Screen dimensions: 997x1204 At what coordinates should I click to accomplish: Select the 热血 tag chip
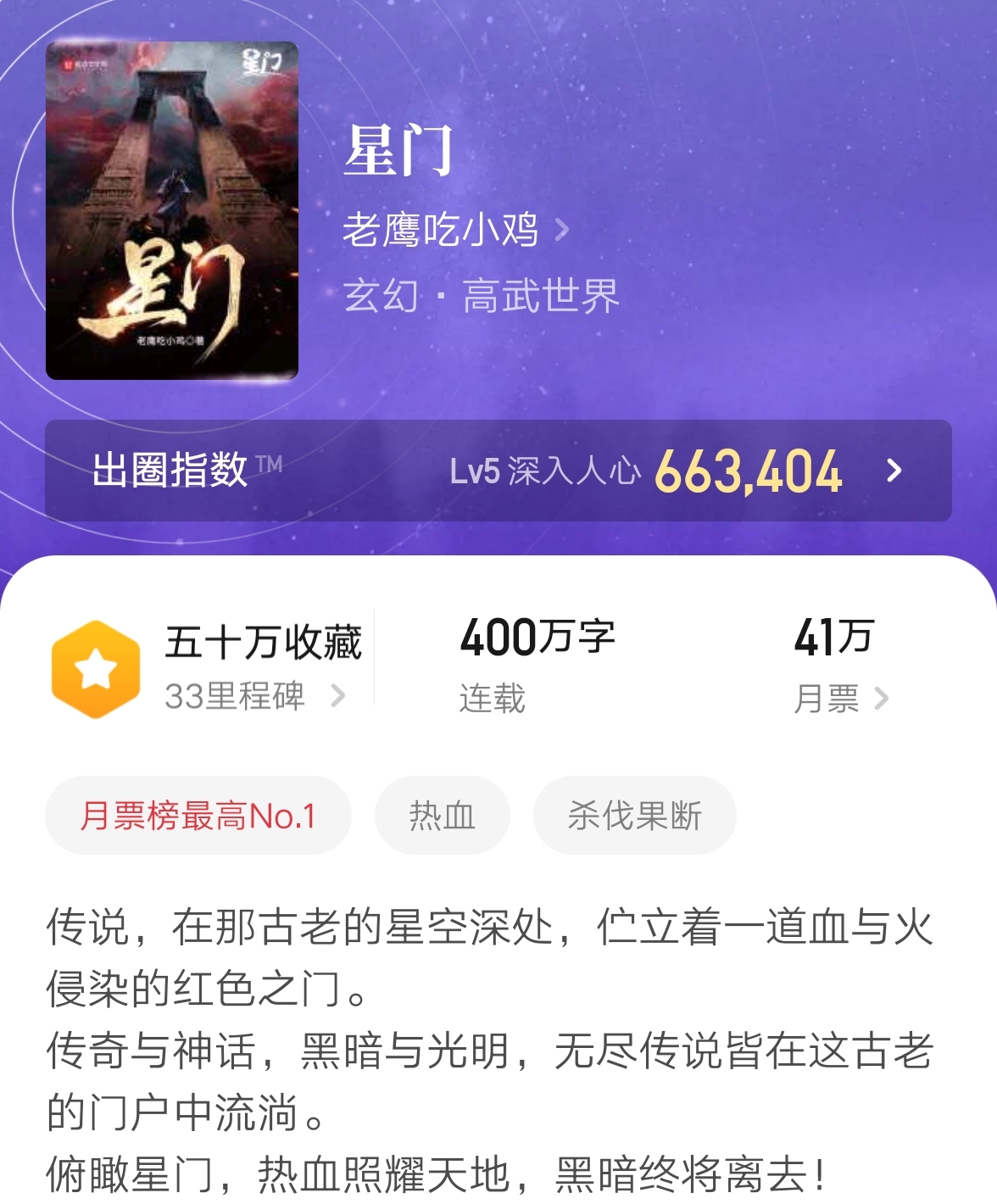(x=442, y=816)
